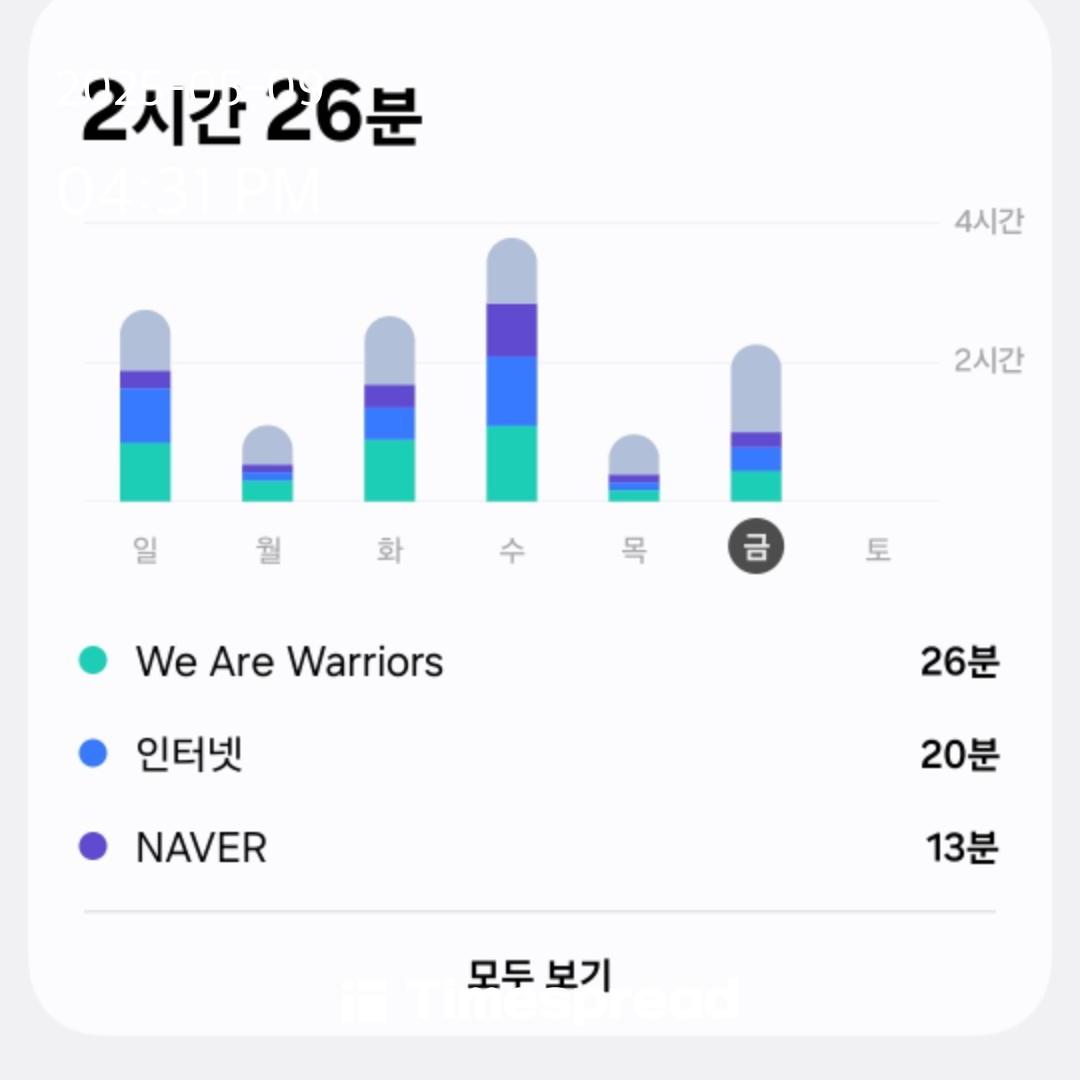Viewport: 1080px width, 1080px height.
Task: Open 모두 보기 to see all apps
Action: 539,972
